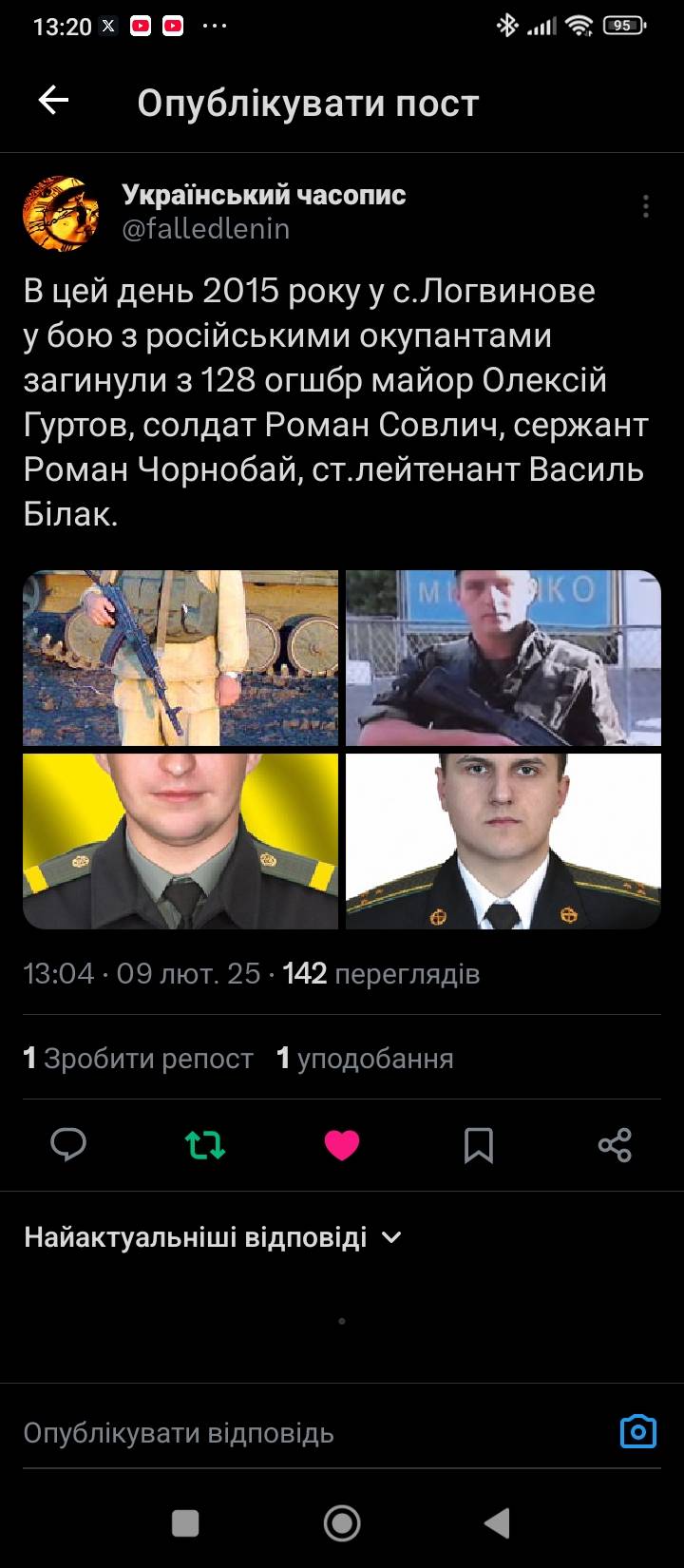This screenshot has height=1568, width=684.
Task: View the bottom-right portrait on white background
Action: (x=503, y=841)
